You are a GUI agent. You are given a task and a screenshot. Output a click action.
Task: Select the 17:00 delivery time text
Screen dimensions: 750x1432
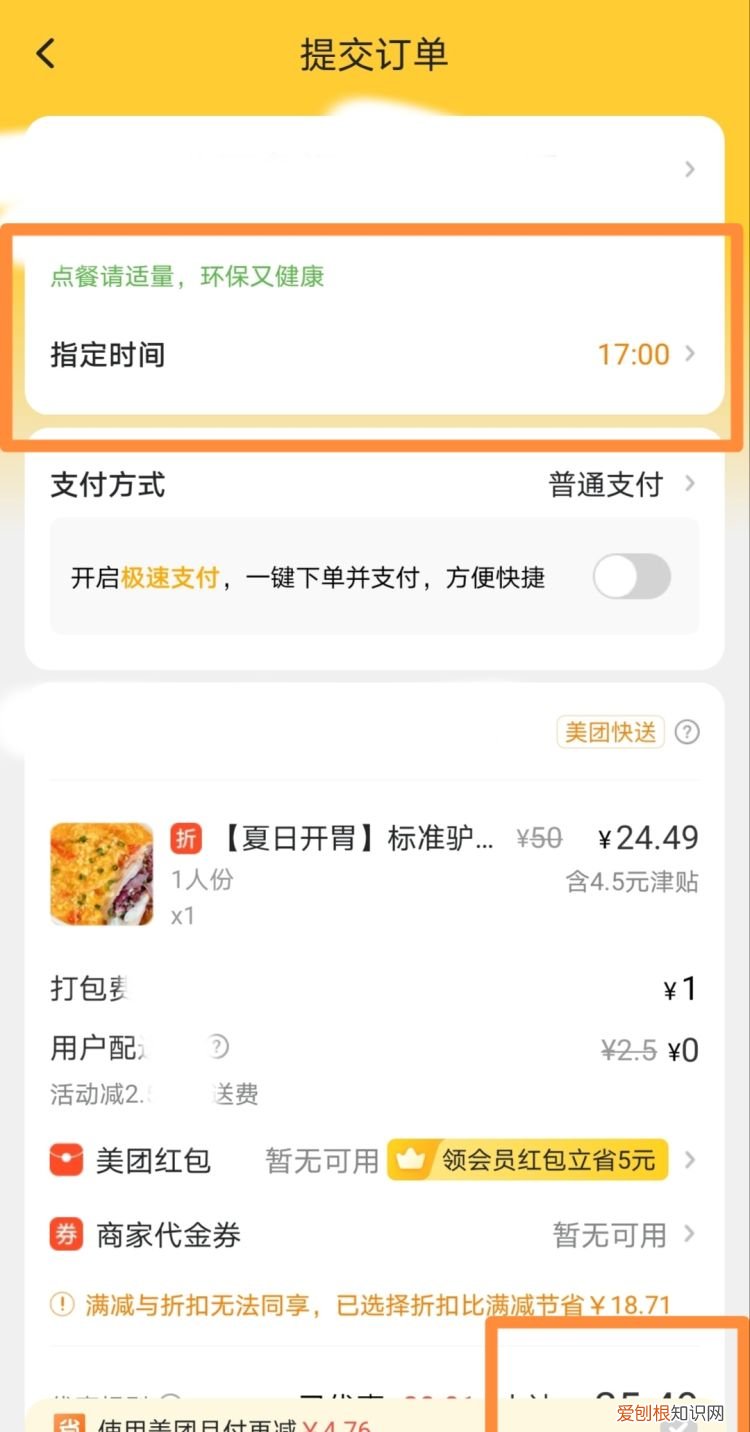click(631, 355)
